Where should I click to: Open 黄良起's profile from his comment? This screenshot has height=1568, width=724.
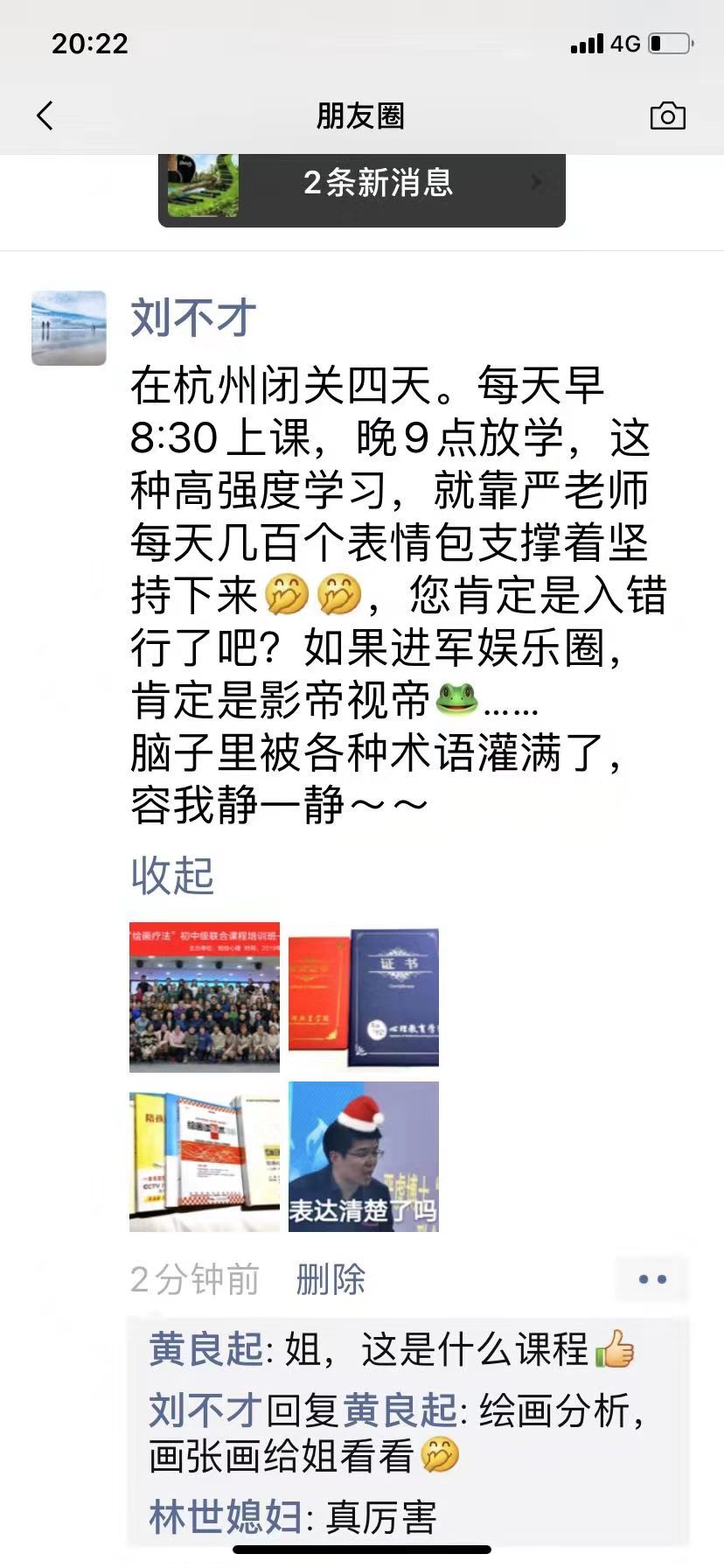(x=206, y=1349)
